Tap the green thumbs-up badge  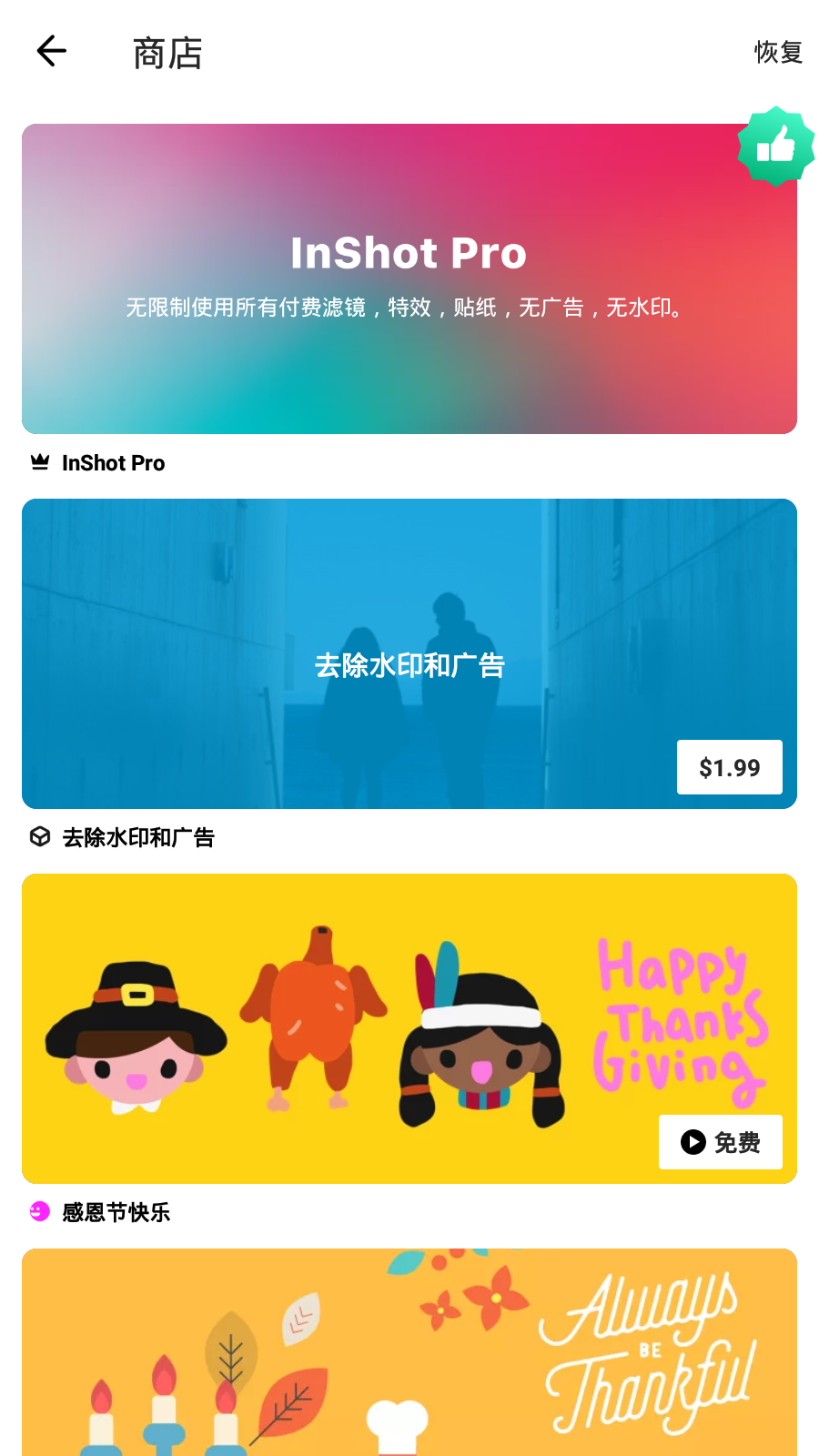coord(775,146)
